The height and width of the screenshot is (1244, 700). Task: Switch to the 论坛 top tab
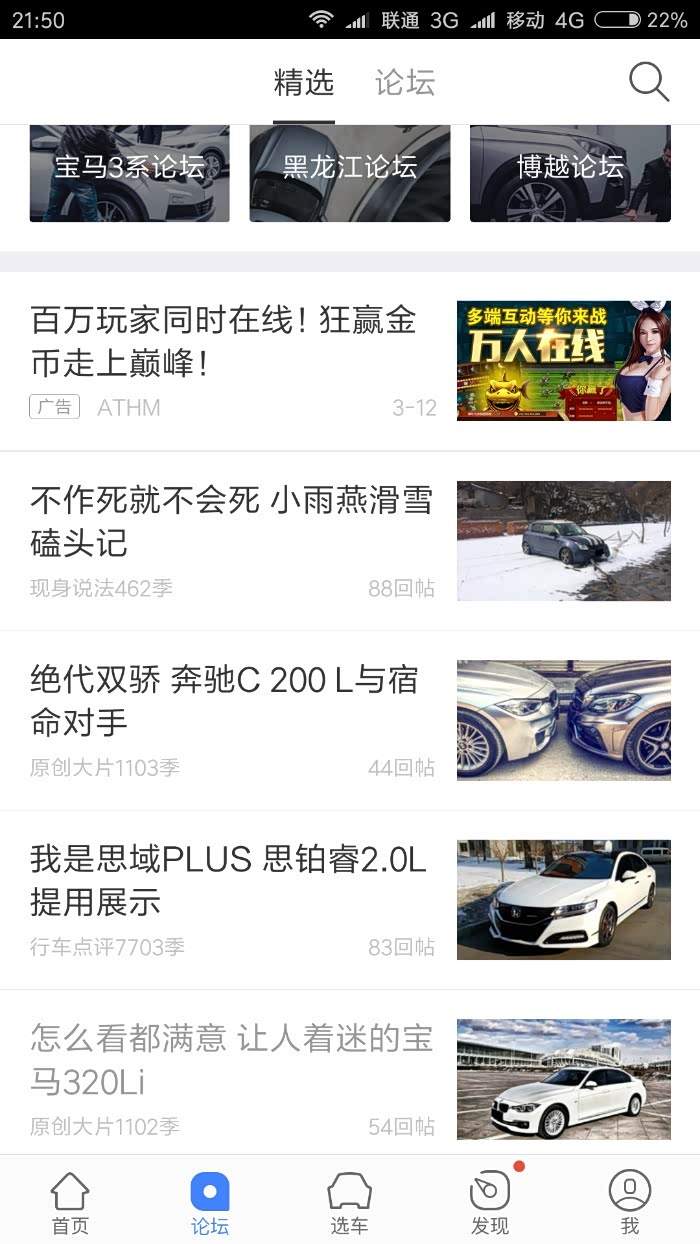tap(405, 83)
